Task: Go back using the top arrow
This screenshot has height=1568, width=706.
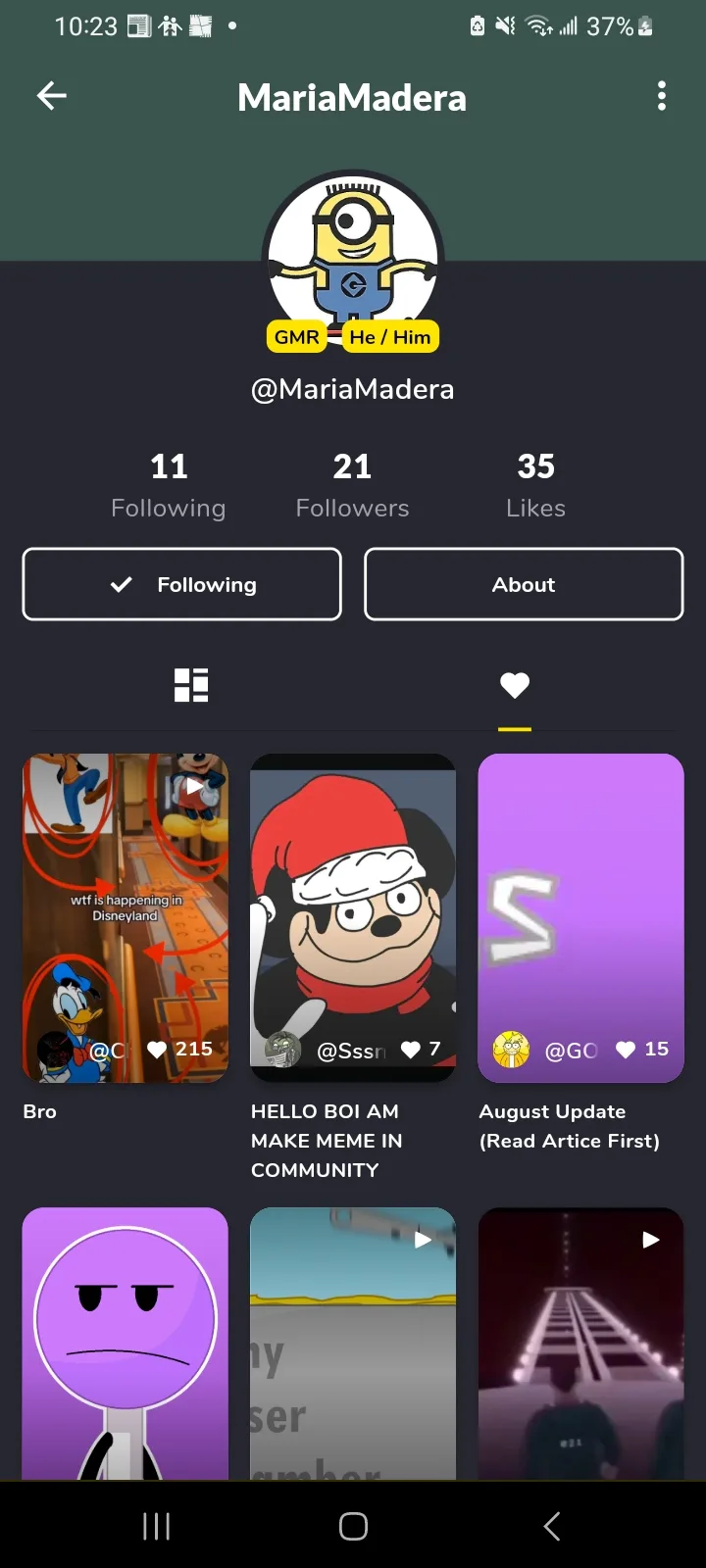Action: click(x=52, y=95)
